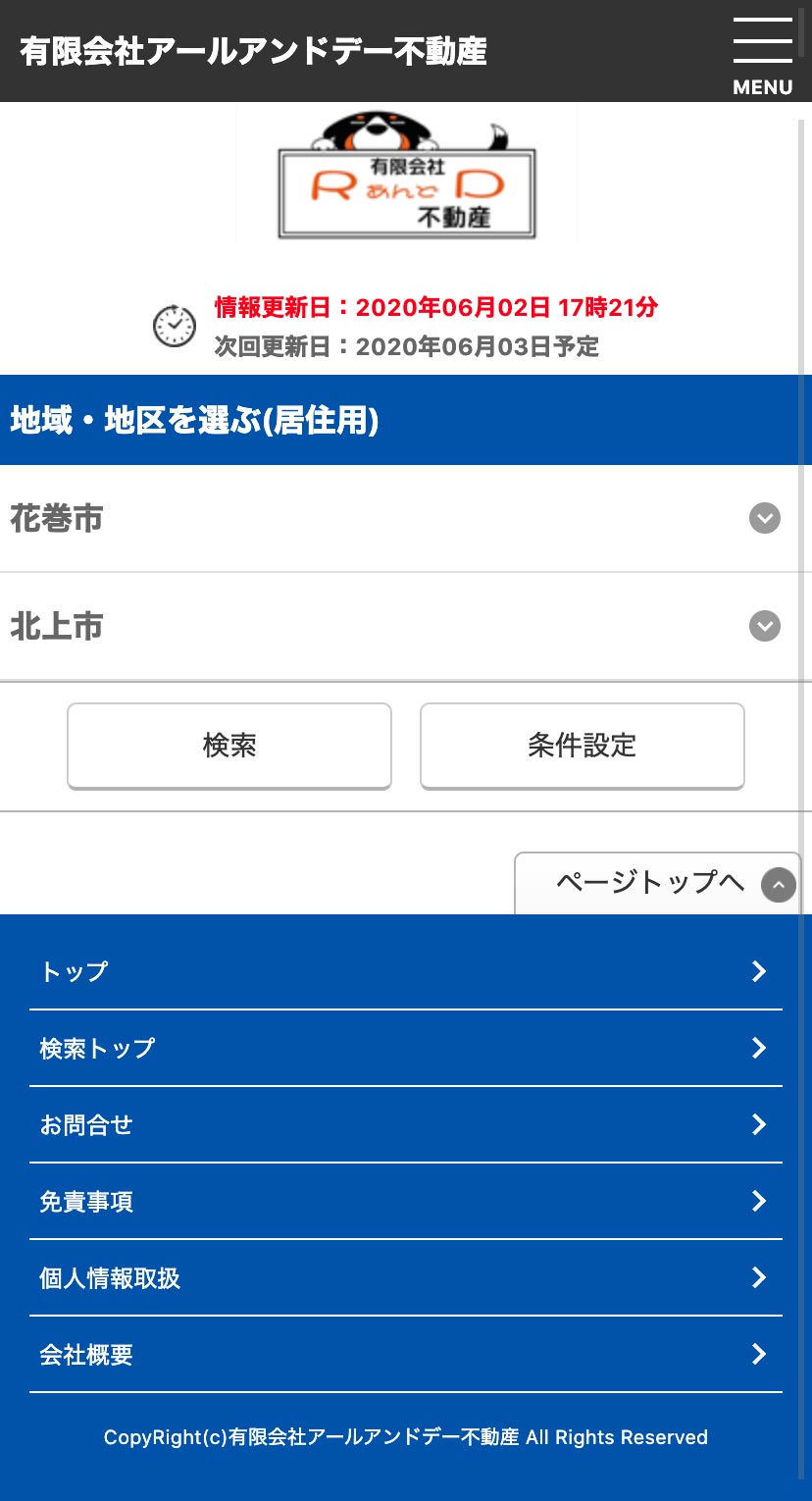Image resolution: width=812 pixels, height=1501 pixels.
Task: View 会社概要 company overview
Action: click(405, 1354)
